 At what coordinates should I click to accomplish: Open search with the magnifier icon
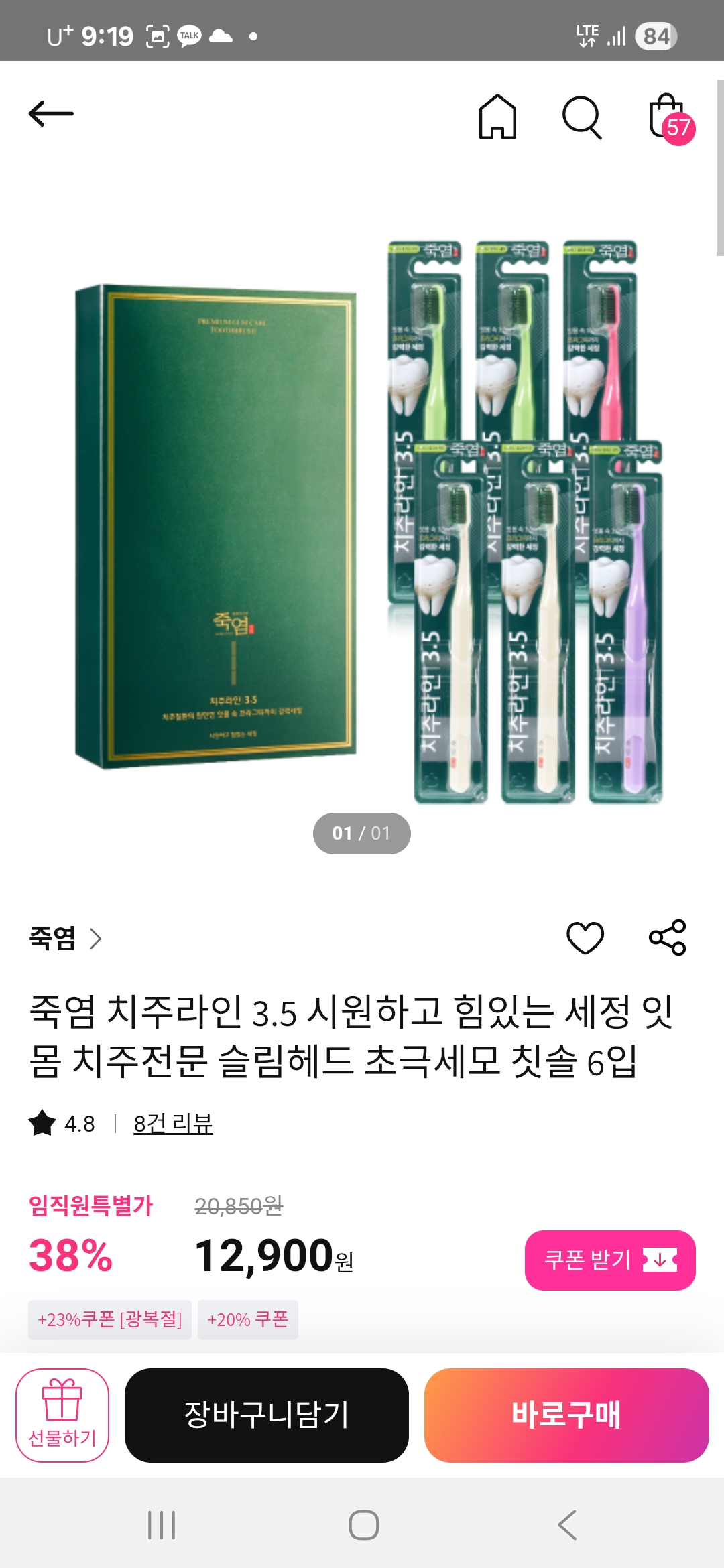click(x=581, y=117)
